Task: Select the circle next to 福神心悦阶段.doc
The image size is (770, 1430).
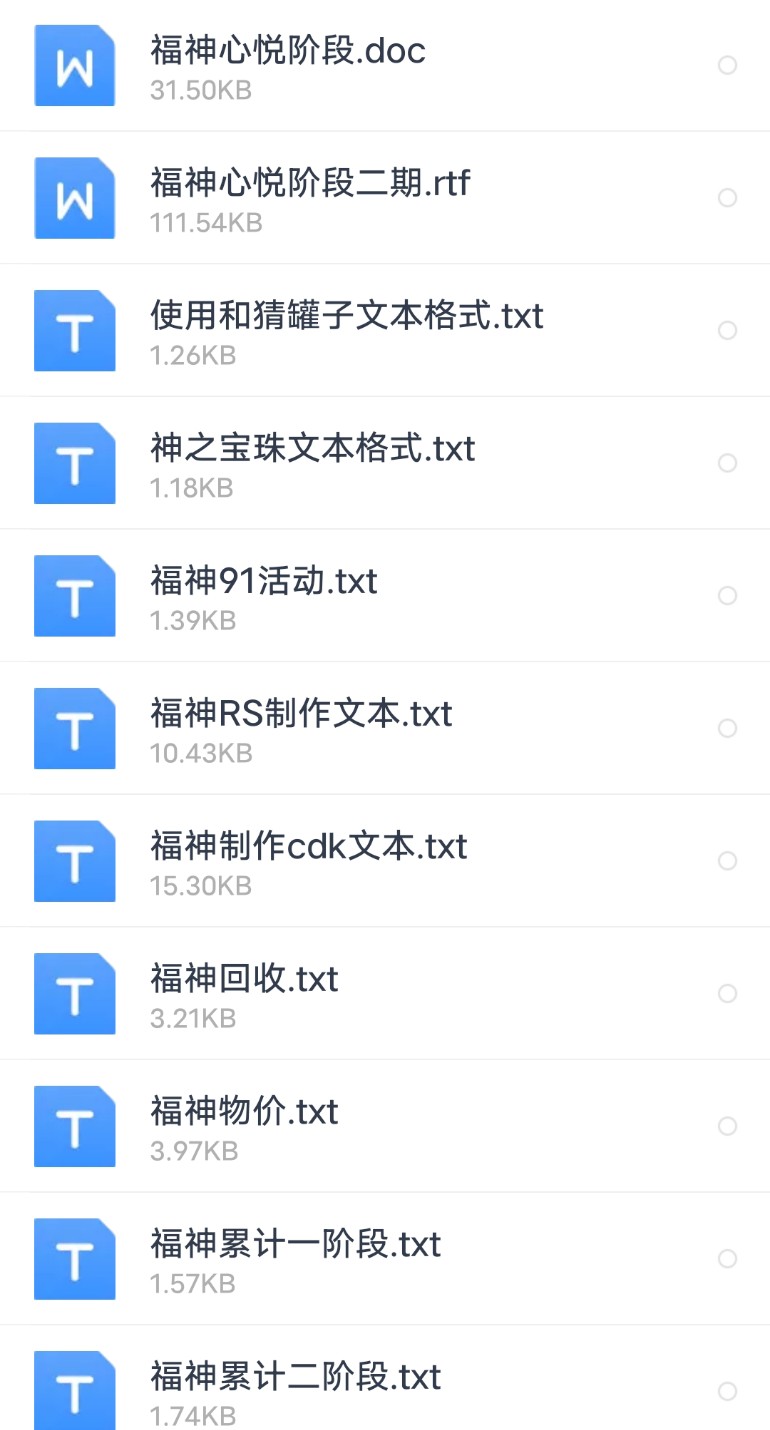Action: 728,65
